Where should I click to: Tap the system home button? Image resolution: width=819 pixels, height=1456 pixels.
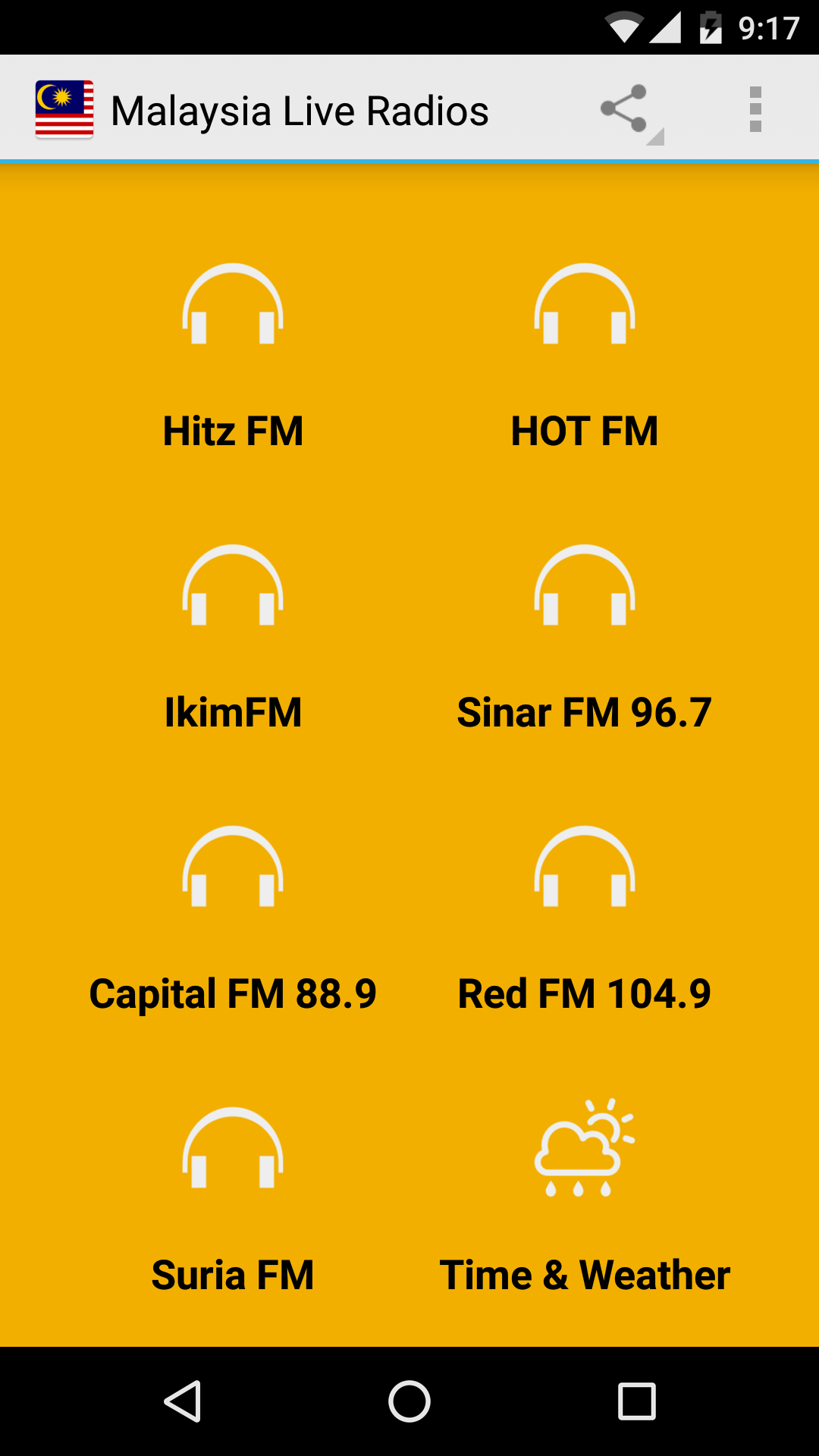point(409,1401)
